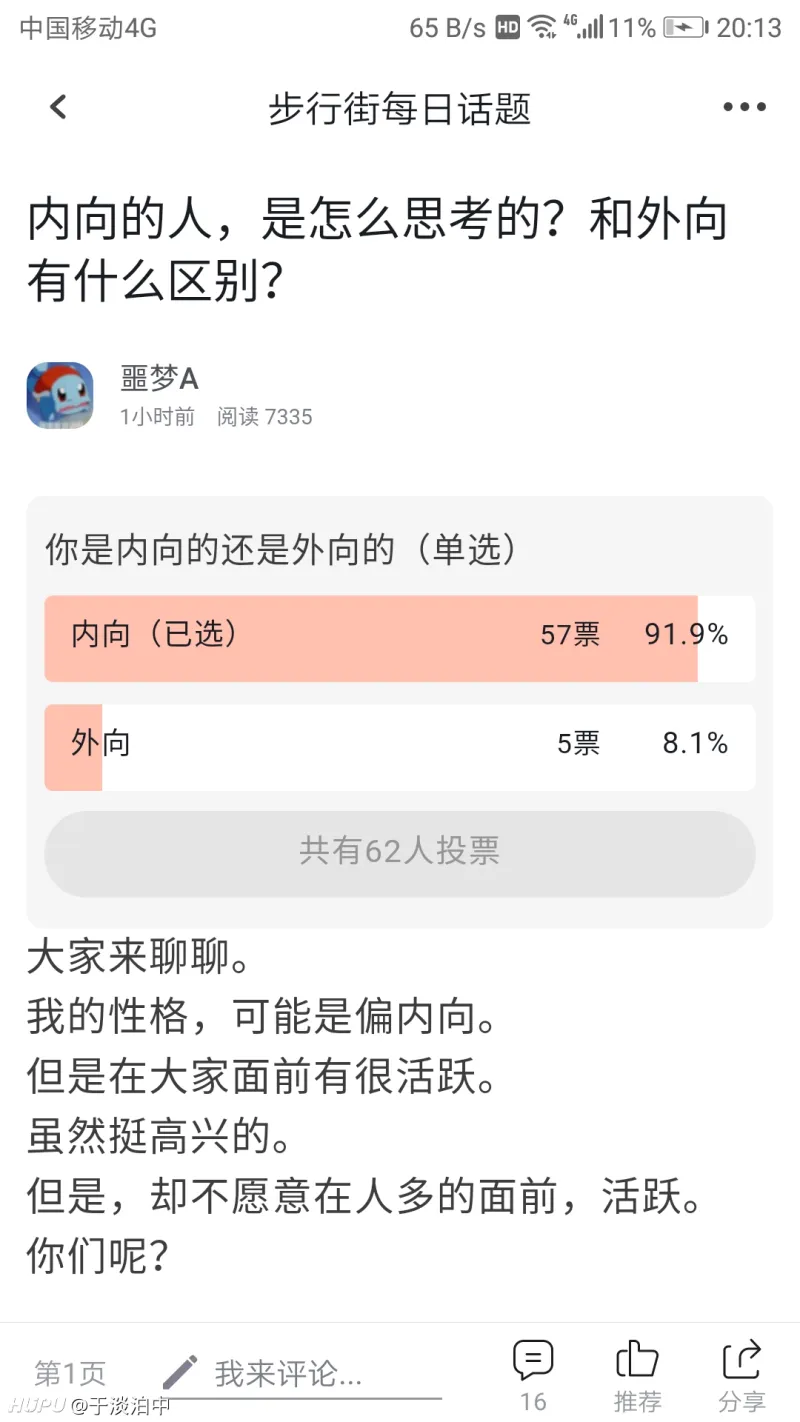The height and width of the screenshot is (1422, 800).
Task: Tap the 我来评论 comment field
Action: pyautogui.click(x=302, y=1374)
